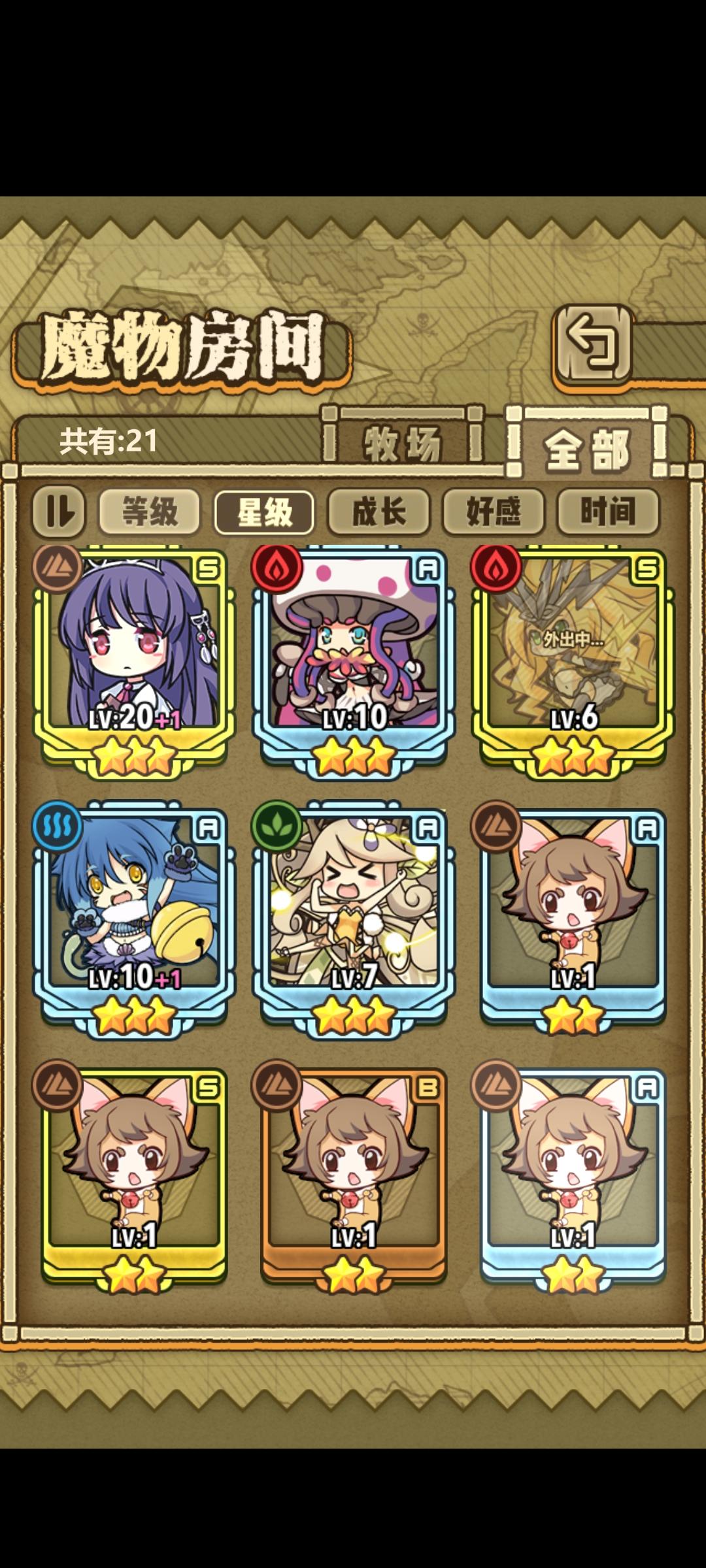The image size is (706, 1568).
Task: Toggle sorting by 等级 (level)
Action: pyautogui.click(x=150, y=514)
